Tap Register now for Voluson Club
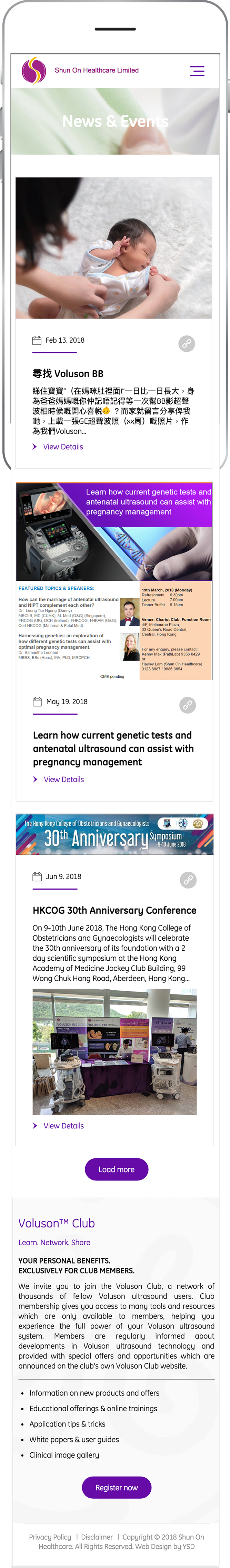This screenshot has width=230, height=1568. [116, 1487]
